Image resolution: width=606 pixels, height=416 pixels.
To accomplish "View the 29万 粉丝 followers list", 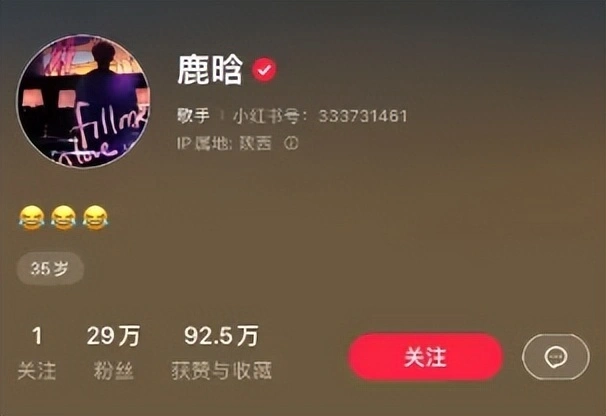I will (x=113, y=353).
